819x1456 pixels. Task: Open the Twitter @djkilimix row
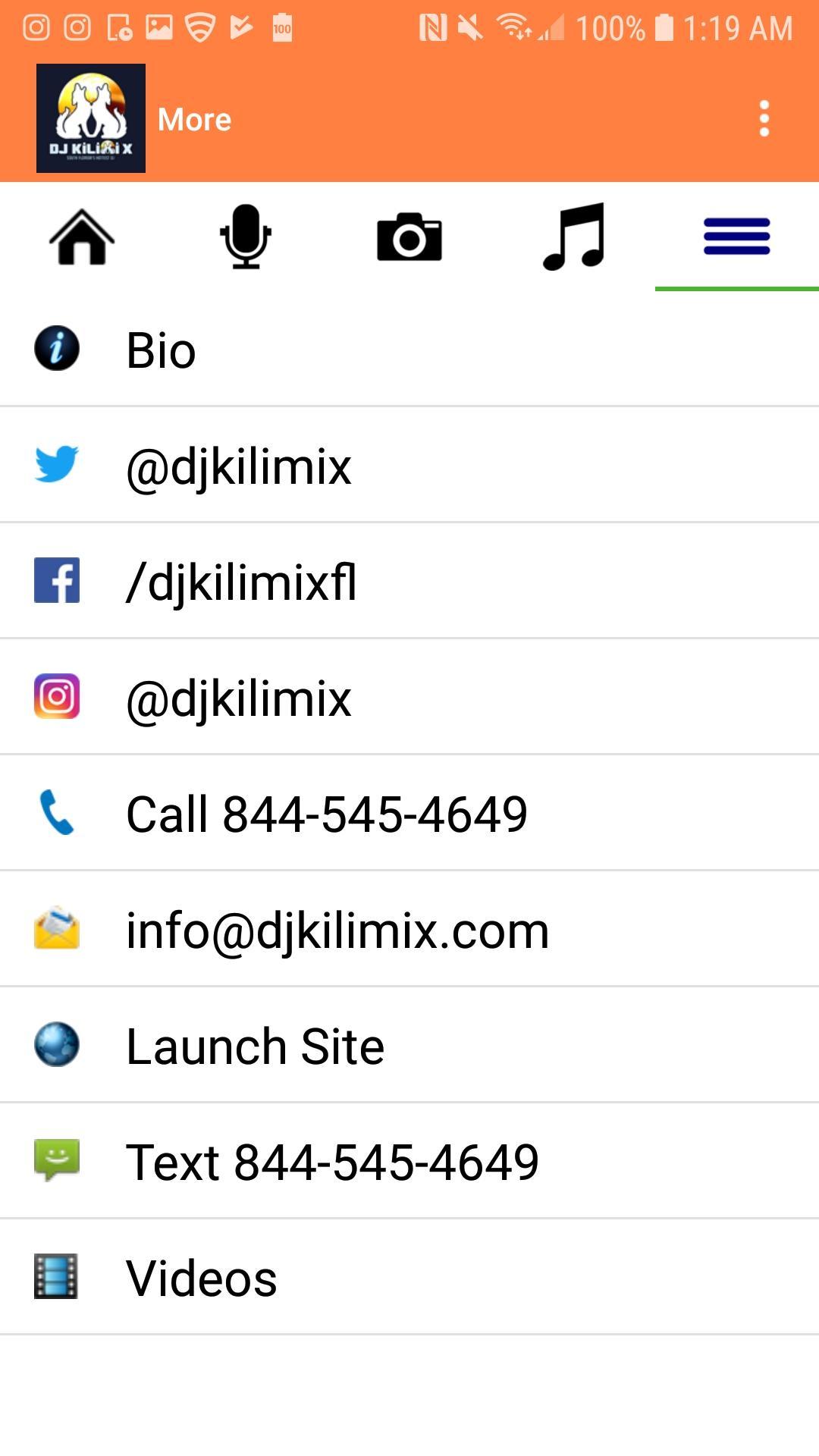click(x=409, y=465)
